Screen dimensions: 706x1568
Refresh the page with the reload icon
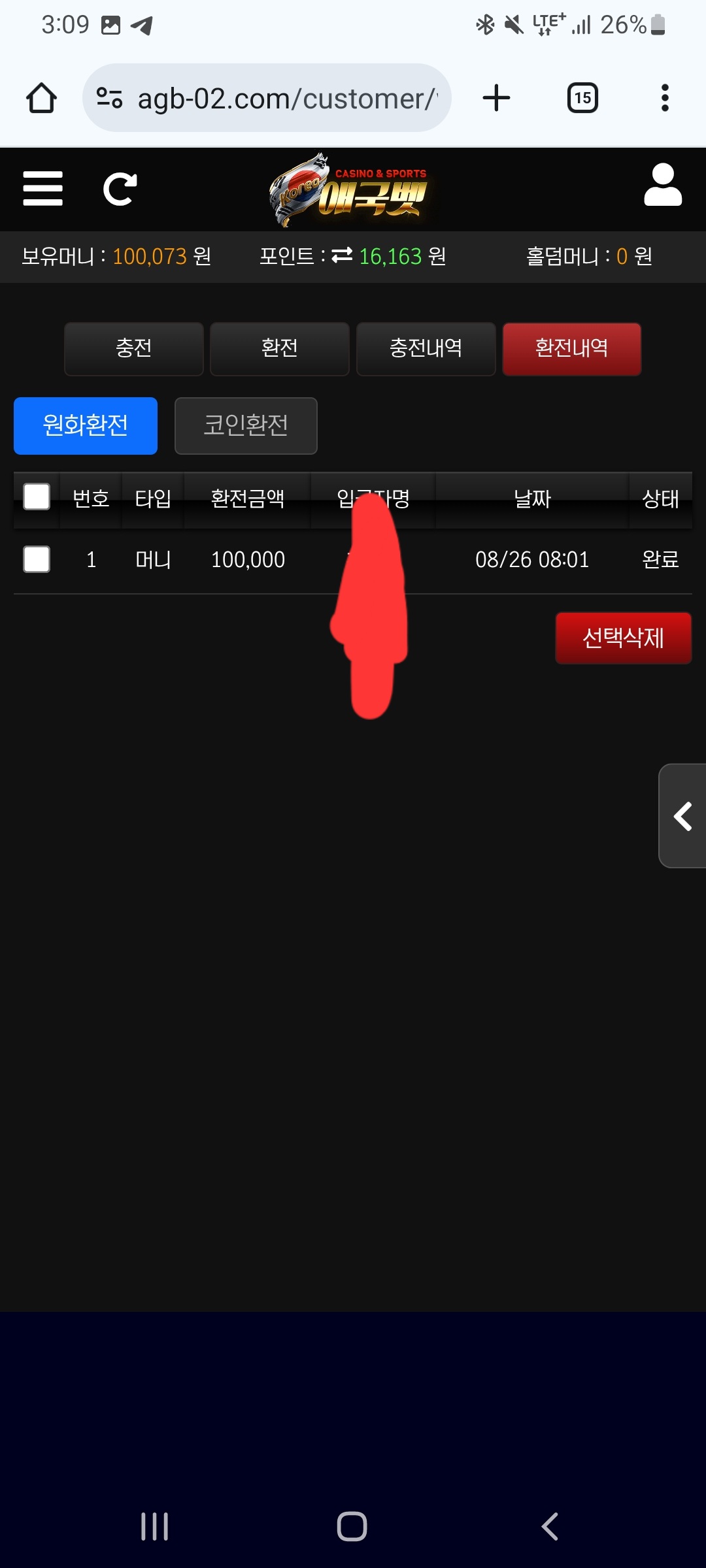point(120,189)
